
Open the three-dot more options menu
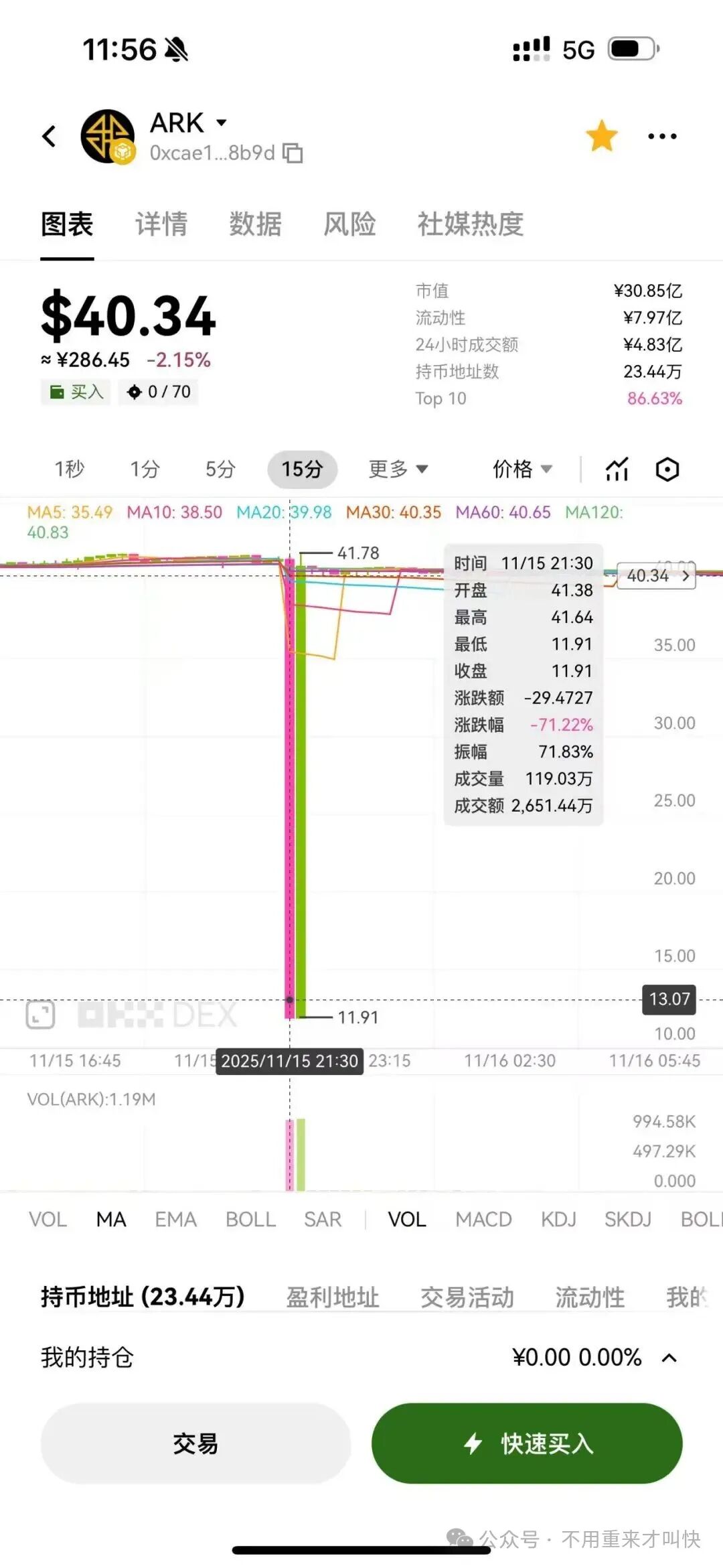660,135
